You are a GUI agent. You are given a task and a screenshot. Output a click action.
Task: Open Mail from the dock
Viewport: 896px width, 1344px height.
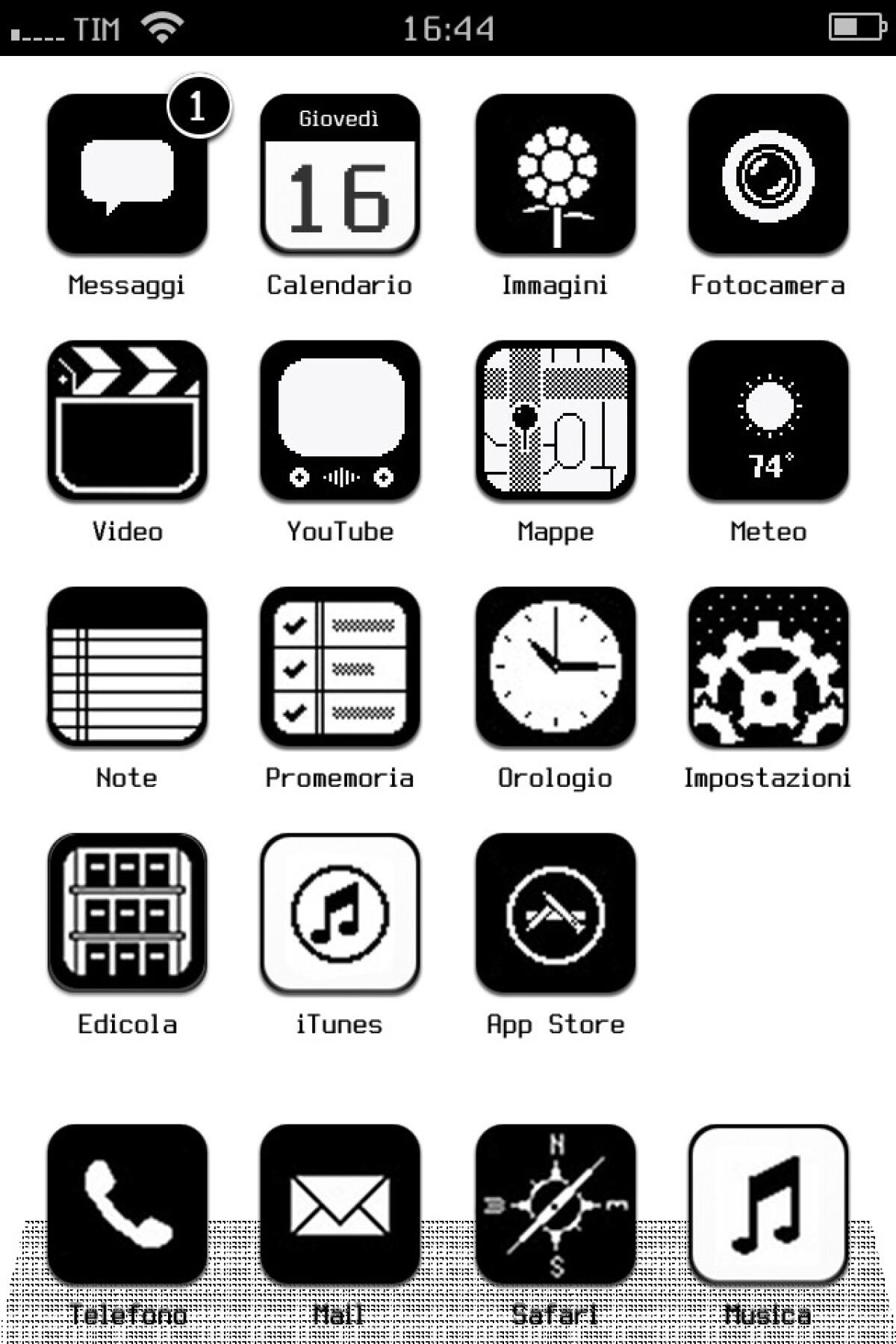(340, 1206)
